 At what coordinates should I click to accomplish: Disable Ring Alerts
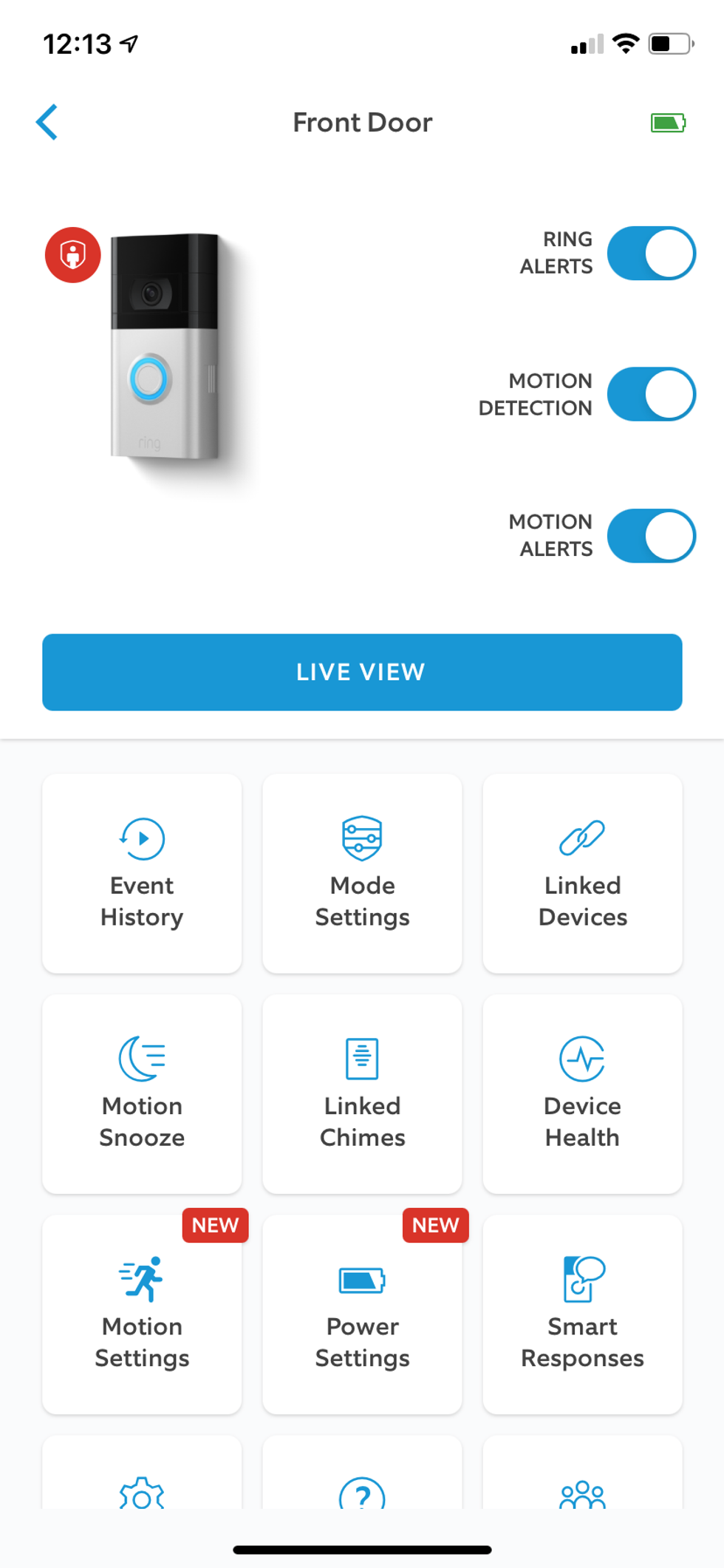click(x=651, y=252)
